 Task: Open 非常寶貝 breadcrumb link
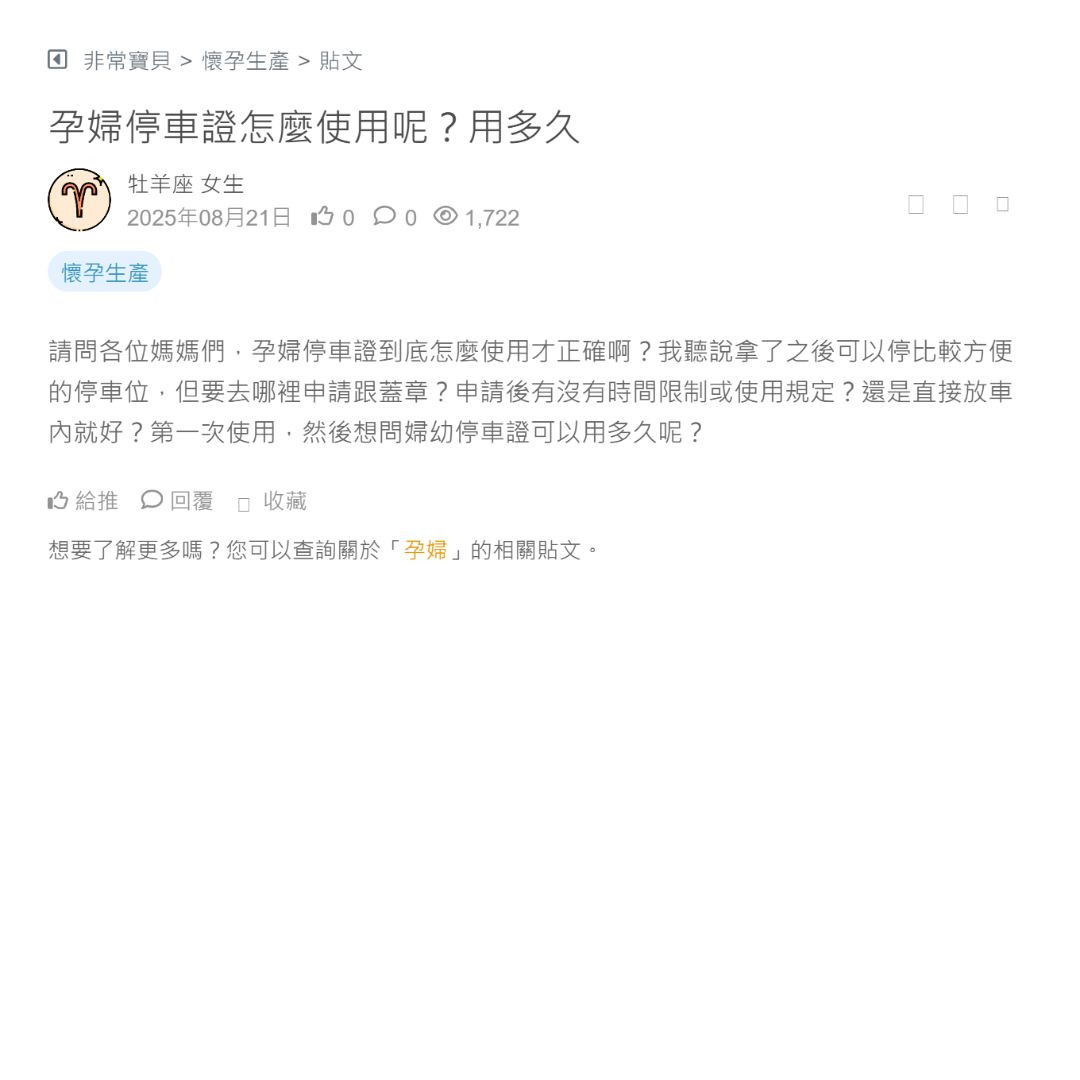(127, 61)
